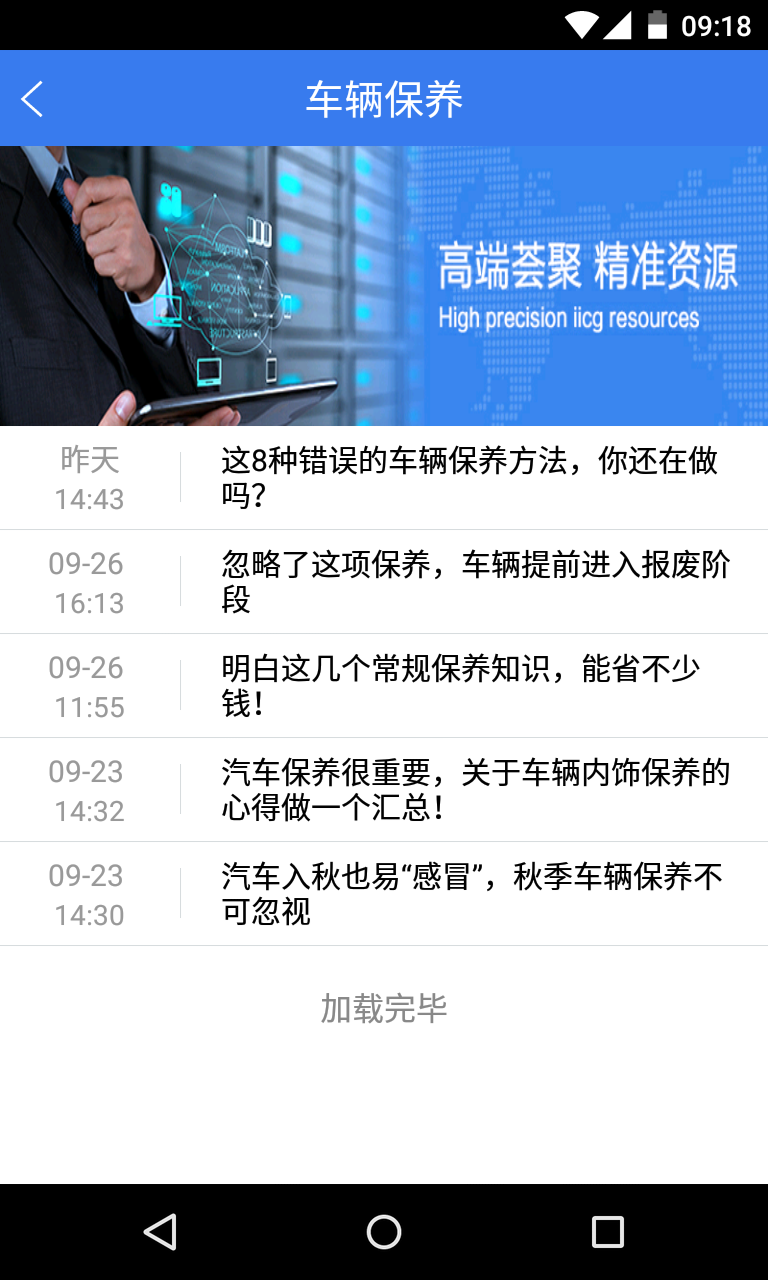Open the recent apps overview
Viewport: 768px width, 1280px height.
607,1232
